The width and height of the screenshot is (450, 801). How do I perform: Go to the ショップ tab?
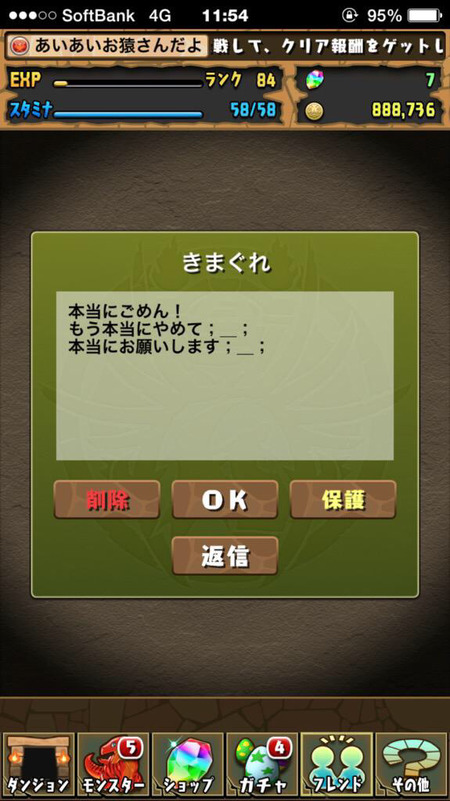tap(187, 765)
